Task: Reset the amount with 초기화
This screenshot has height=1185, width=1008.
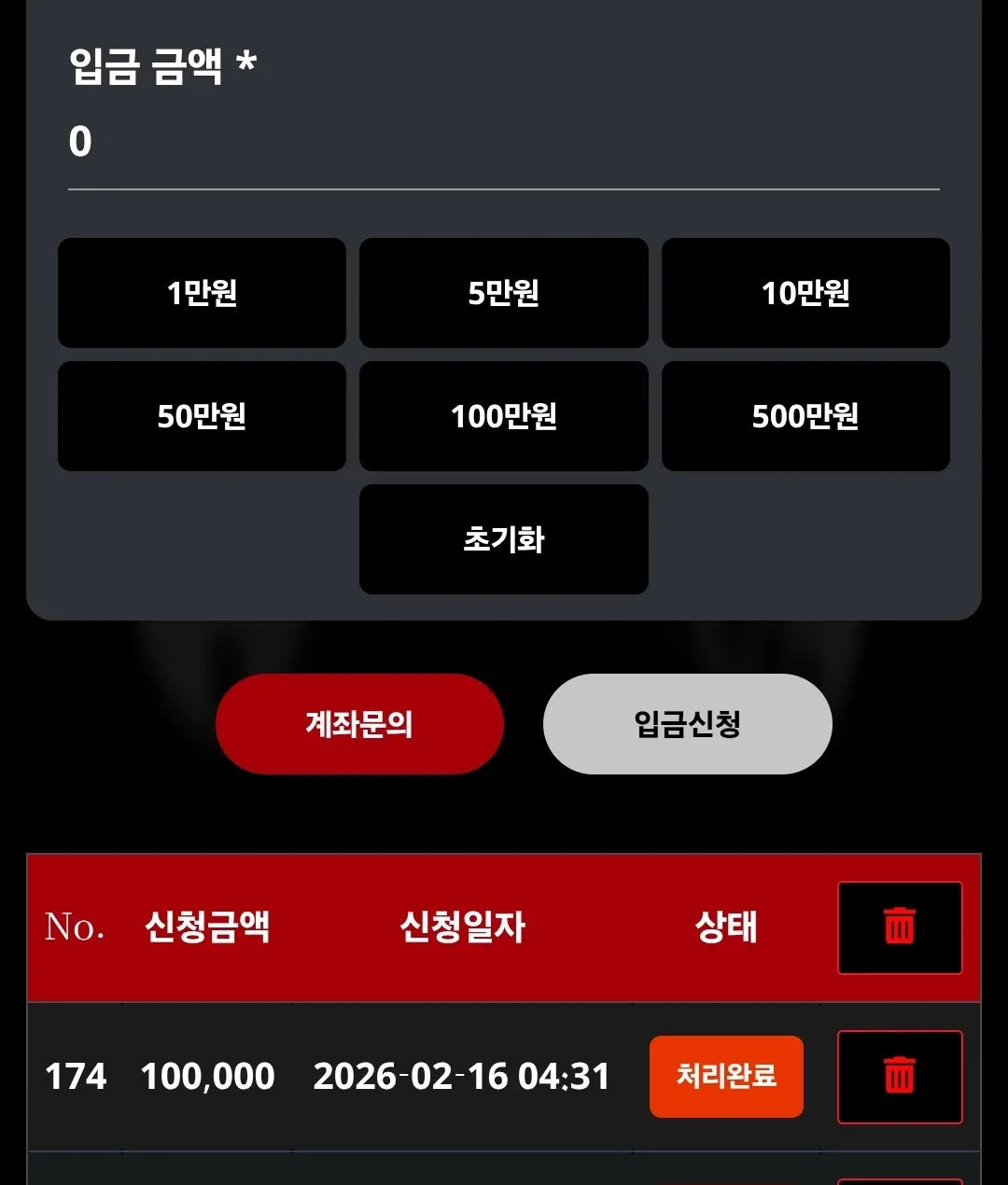Action: pyautogui.click(x=504, y=539)
